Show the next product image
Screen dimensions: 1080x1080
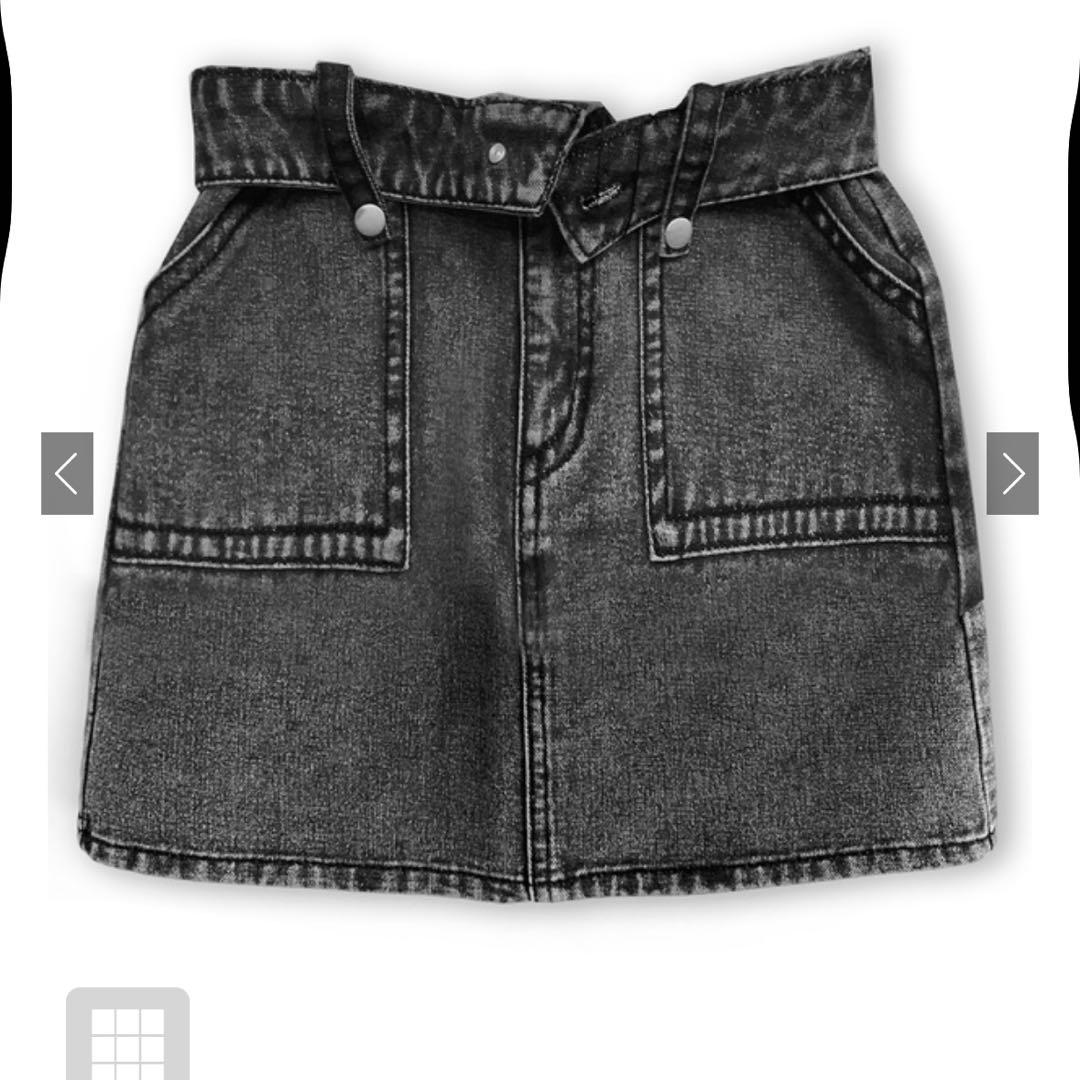pyautogui.click(x=1012, y=473)
